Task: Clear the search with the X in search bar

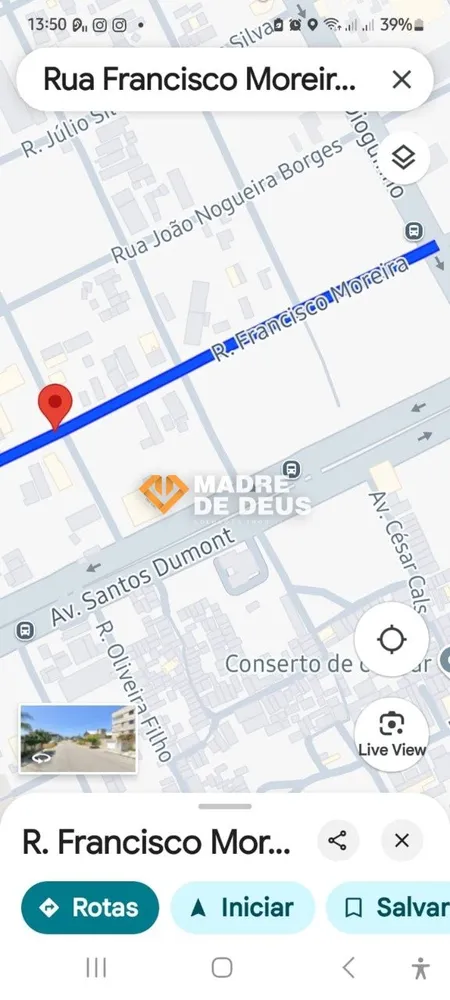Action: pyautogui.click(x=401, y=80)
